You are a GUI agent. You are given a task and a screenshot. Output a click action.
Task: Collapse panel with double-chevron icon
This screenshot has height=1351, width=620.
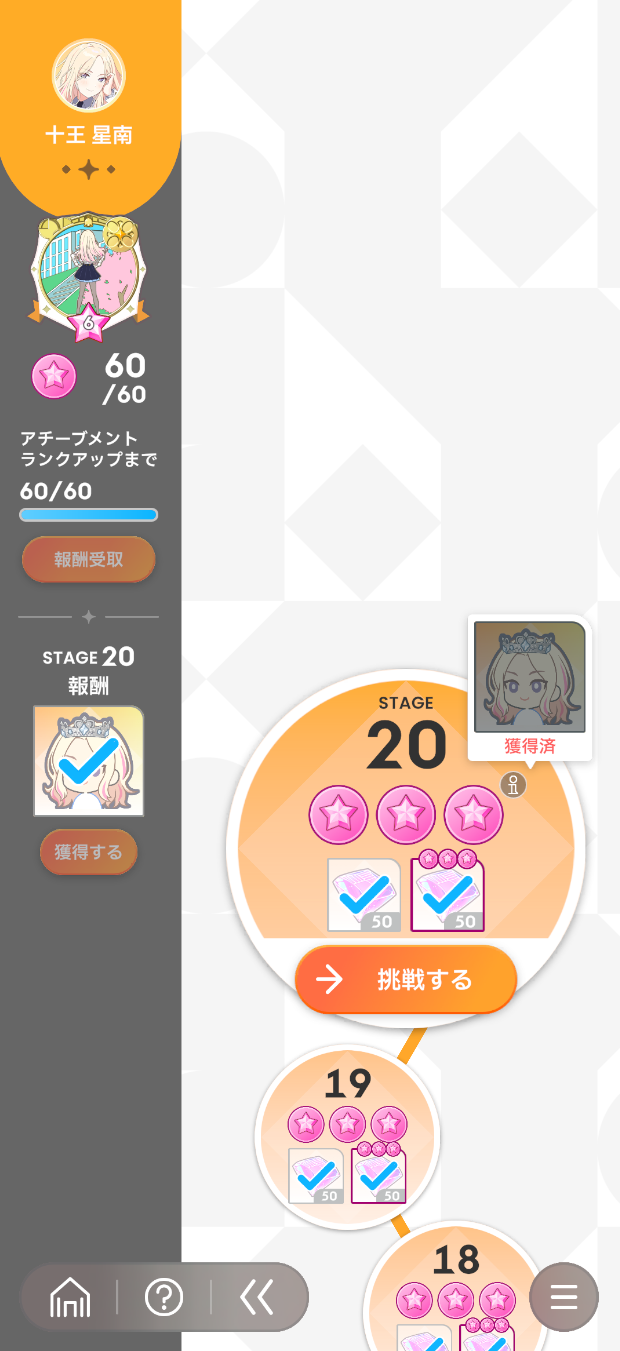point(257,1298)
